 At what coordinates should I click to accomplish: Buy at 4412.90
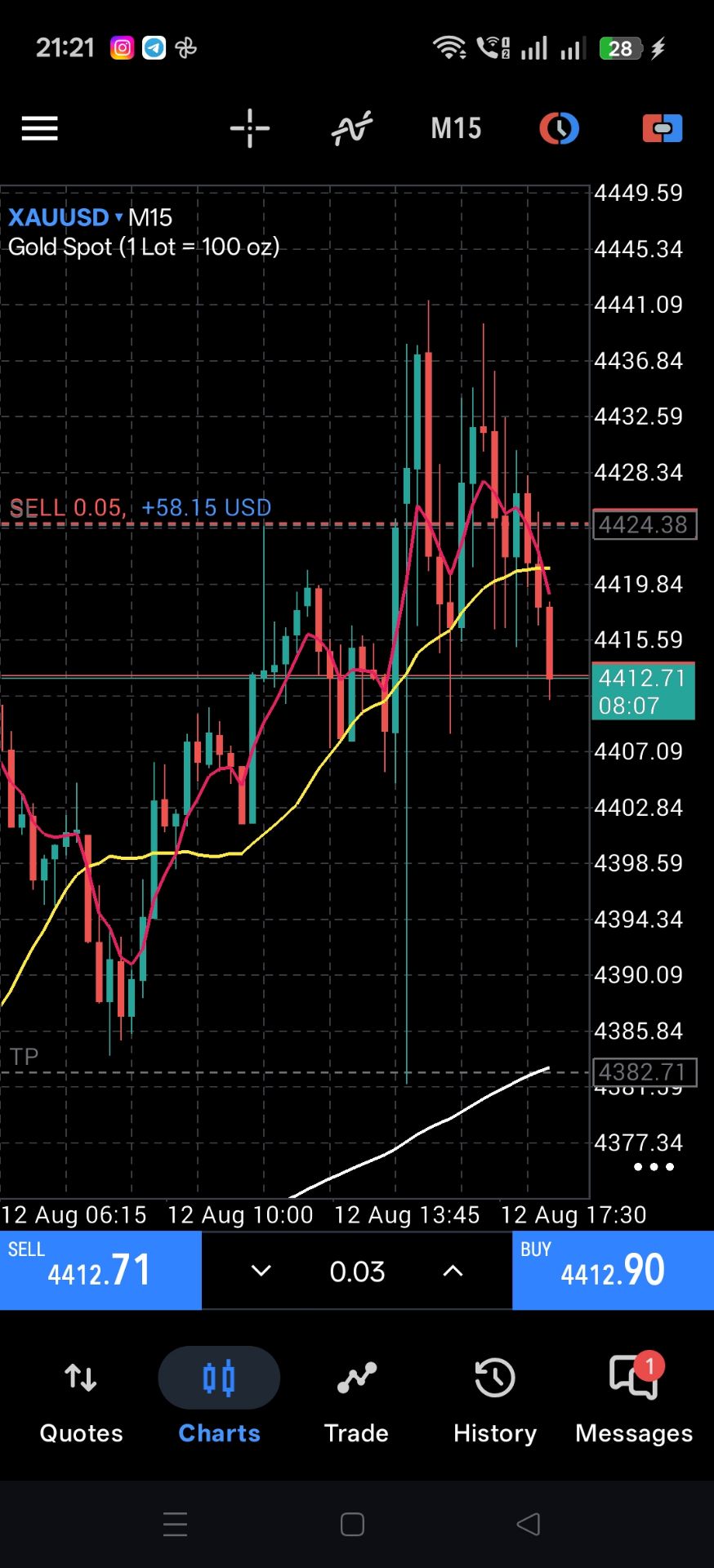point(613,1270)
